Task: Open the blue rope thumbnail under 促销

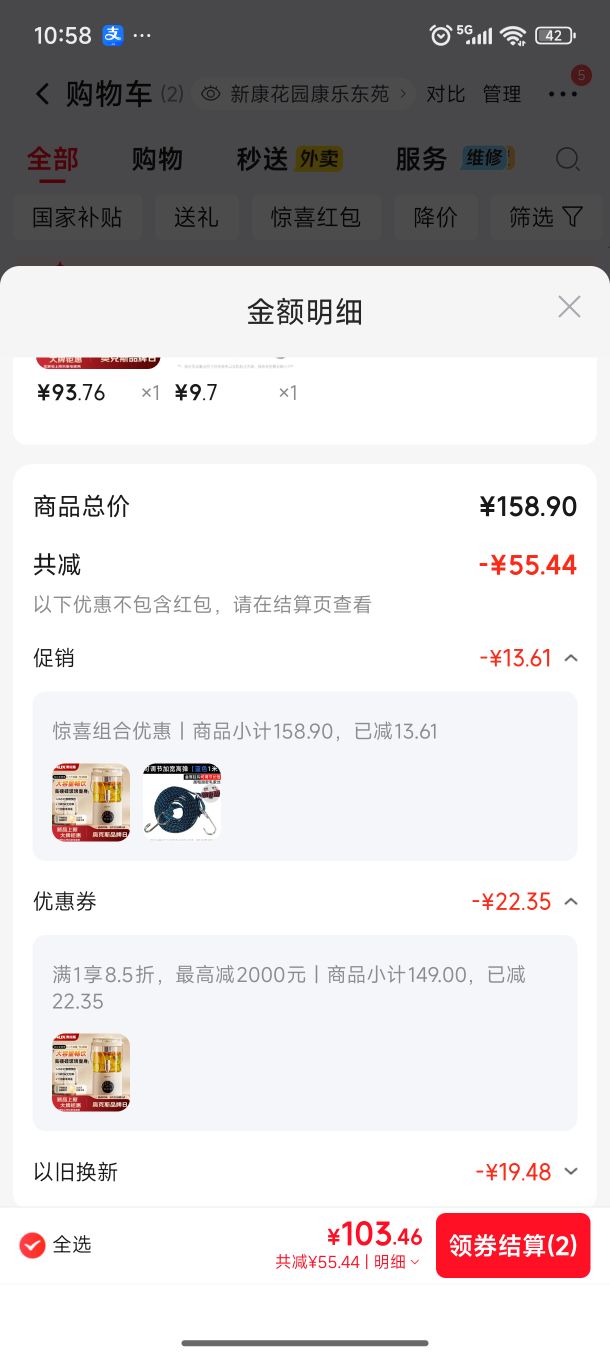Action: tap(182, 803)
